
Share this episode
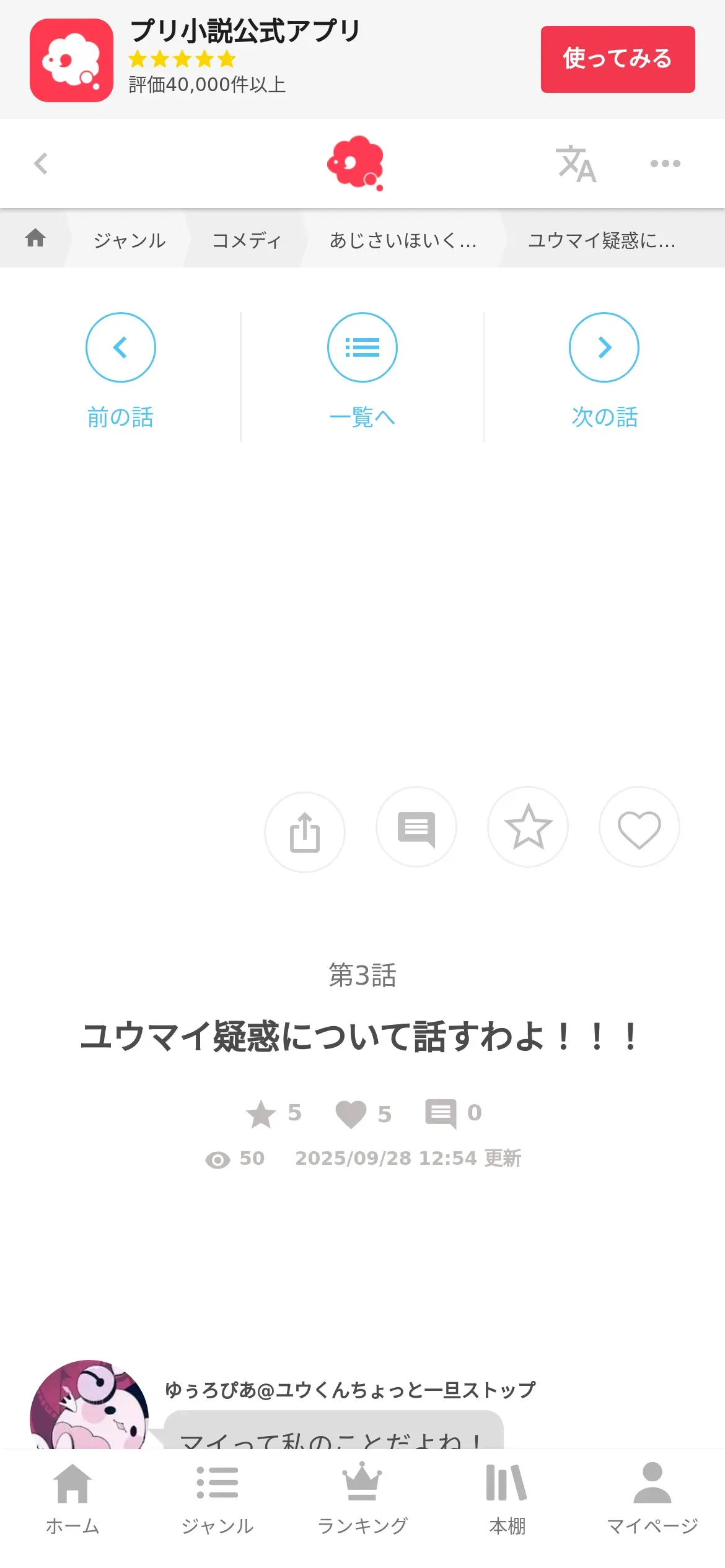click(x=305, y=832)
